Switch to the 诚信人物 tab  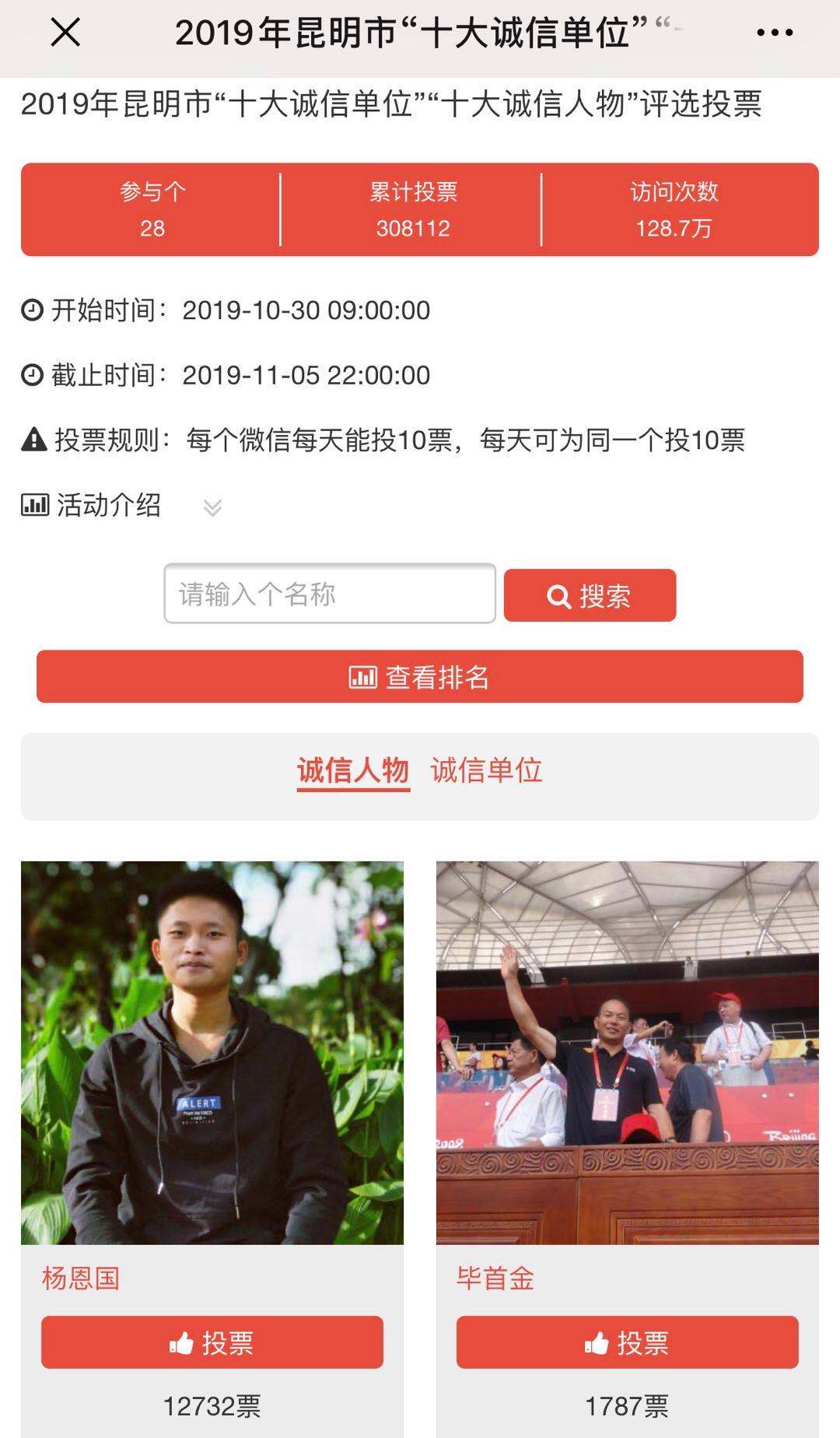[x=353, y=770]
